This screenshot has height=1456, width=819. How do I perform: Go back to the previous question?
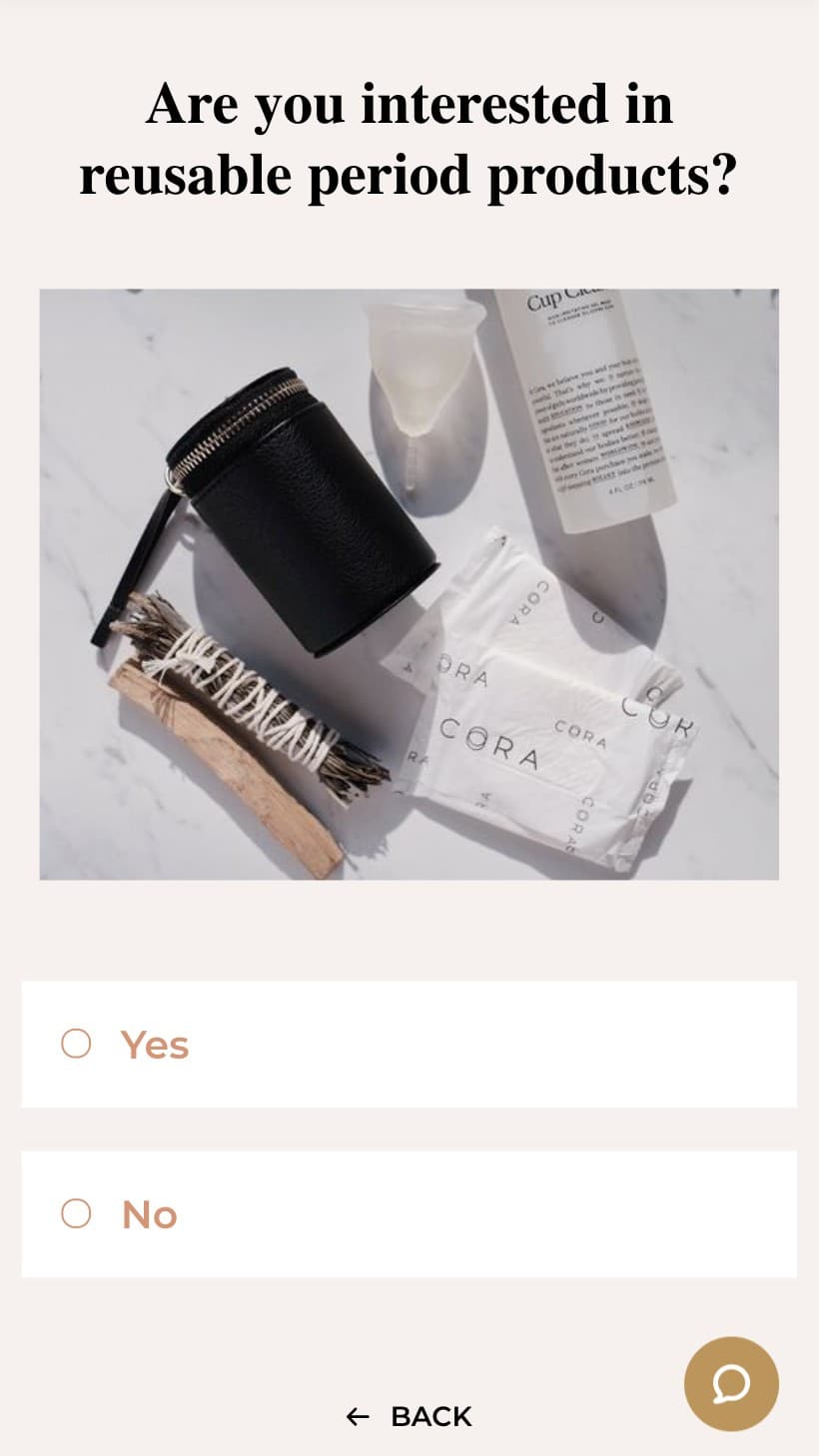409,1416
